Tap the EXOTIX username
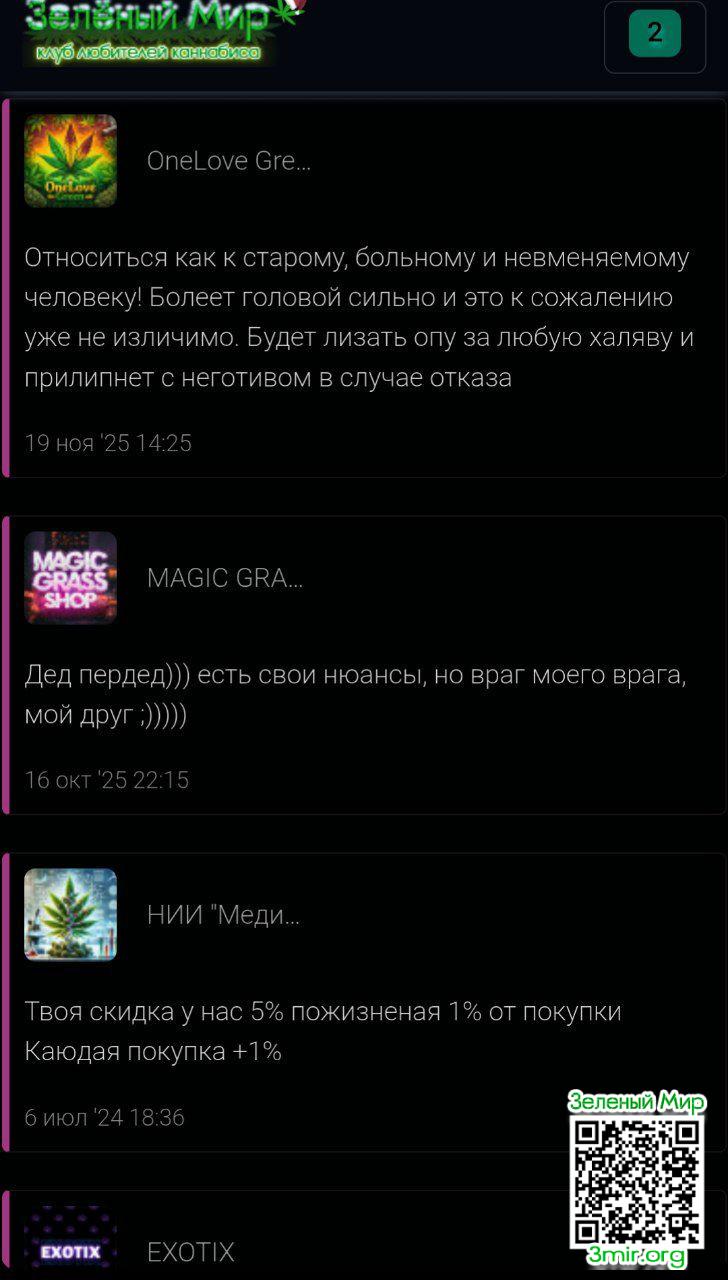 coord(190,1252)
